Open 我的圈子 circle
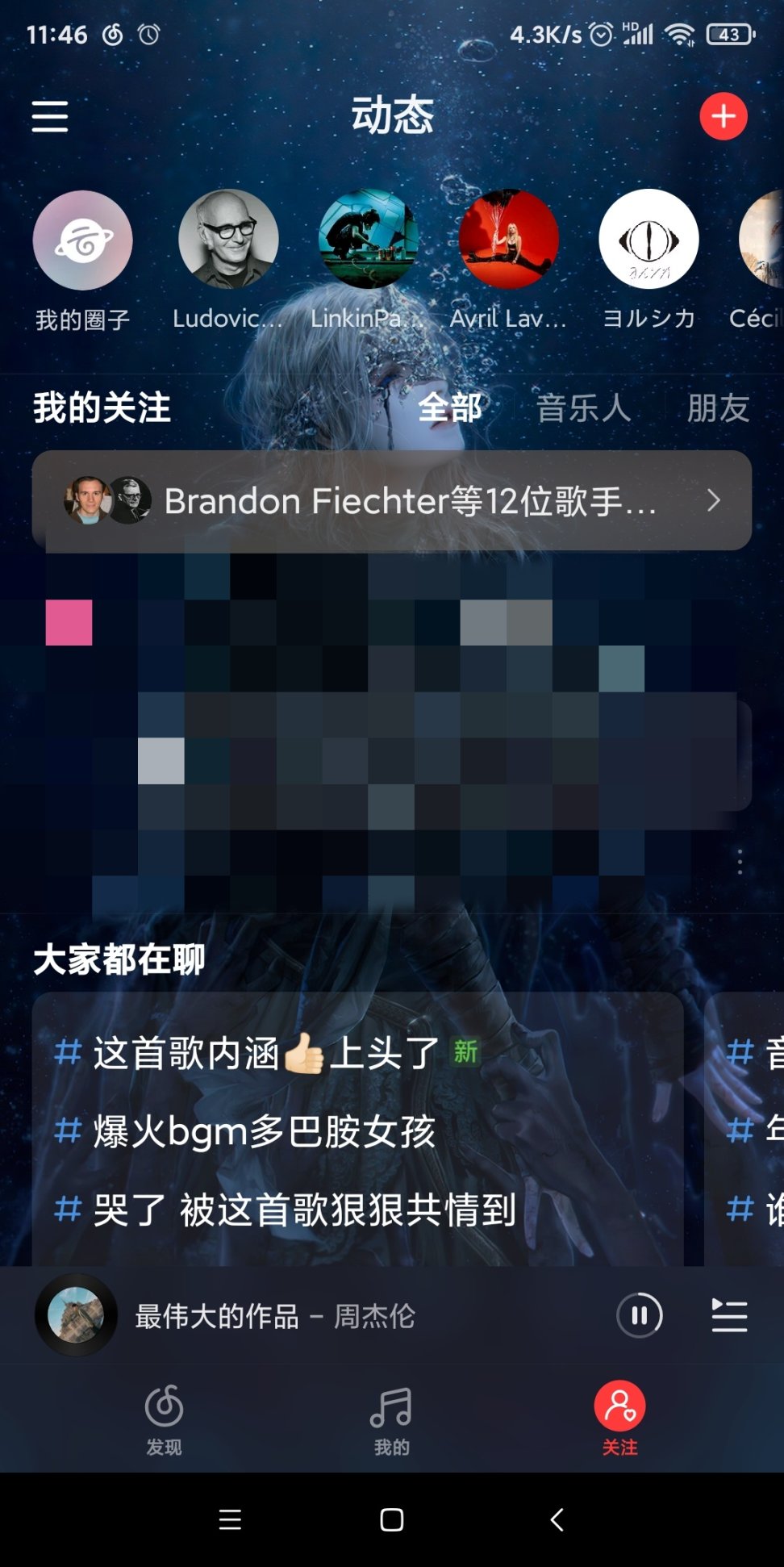Image resolution: width=784 pixels, height=1567 pixels. 82,240
